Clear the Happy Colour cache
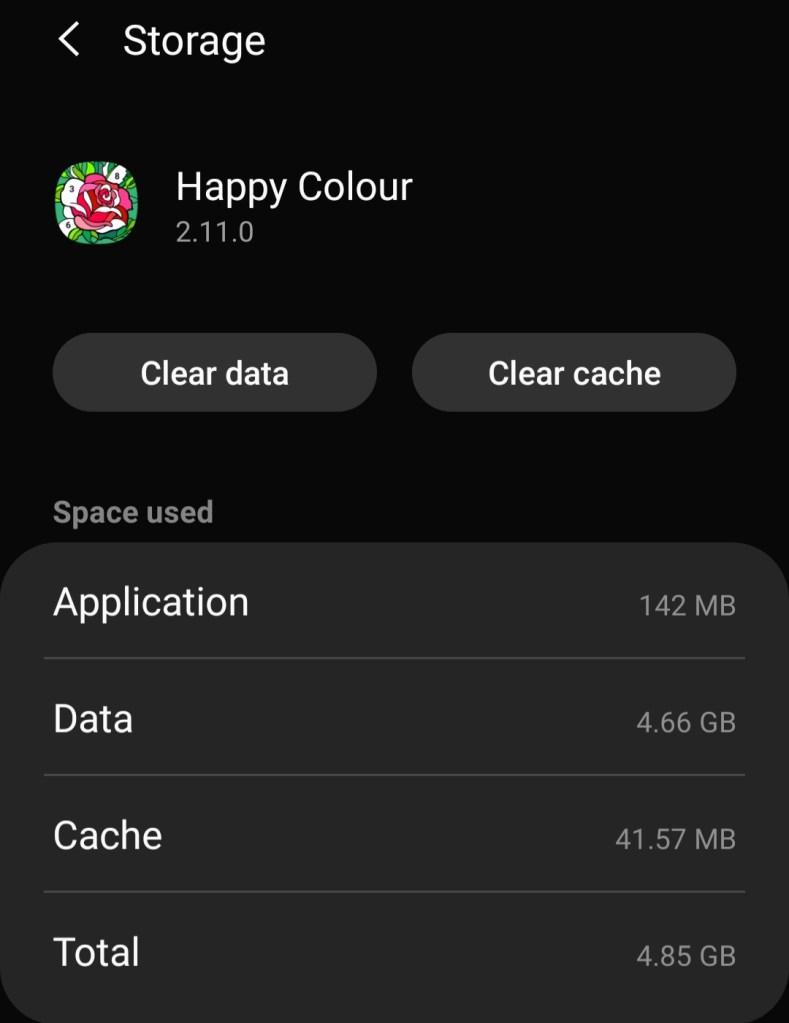The width and height of the screenshot is (789, 1023). point(574,373)
